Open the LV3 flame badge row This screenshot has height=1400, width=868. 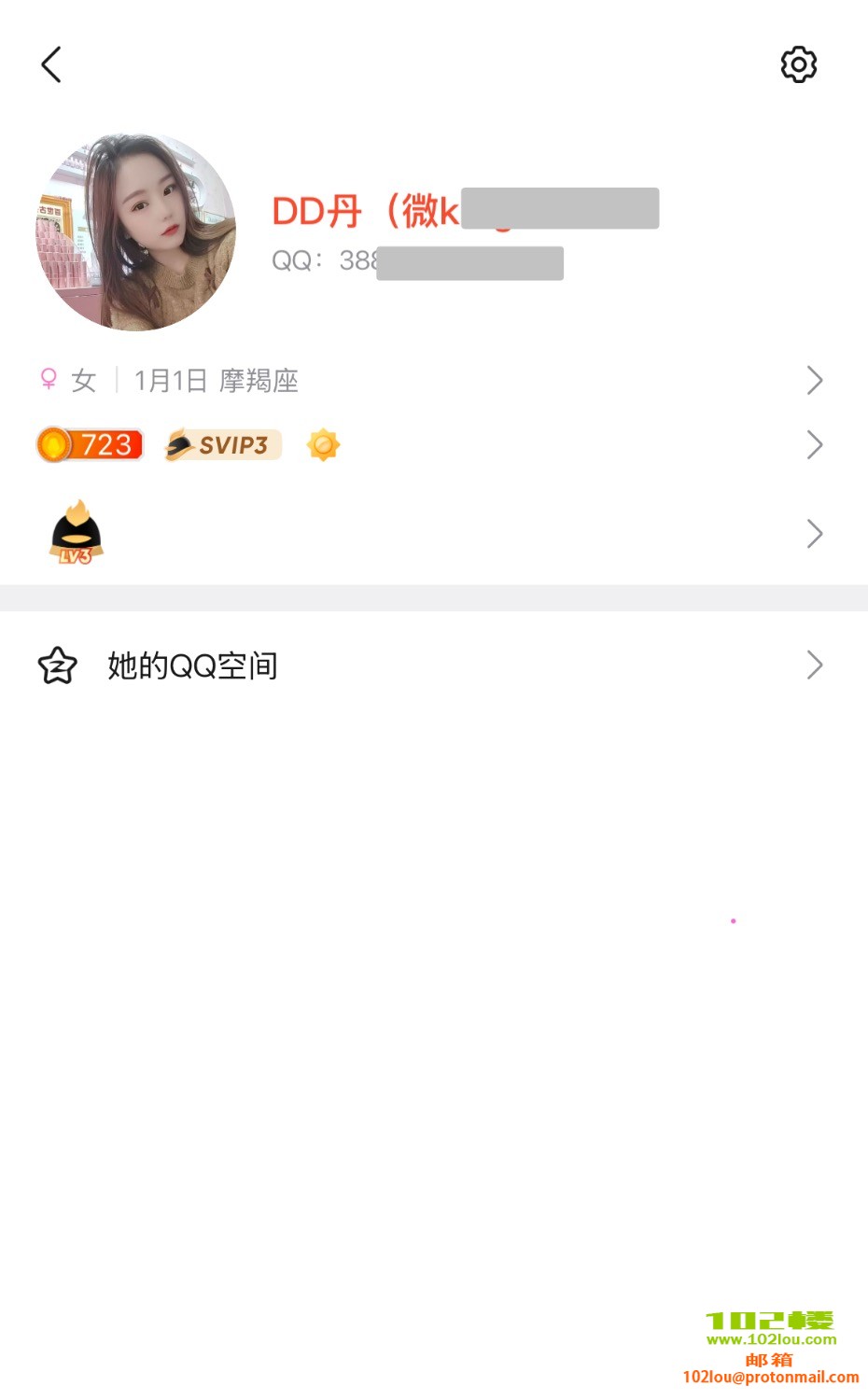434,533
